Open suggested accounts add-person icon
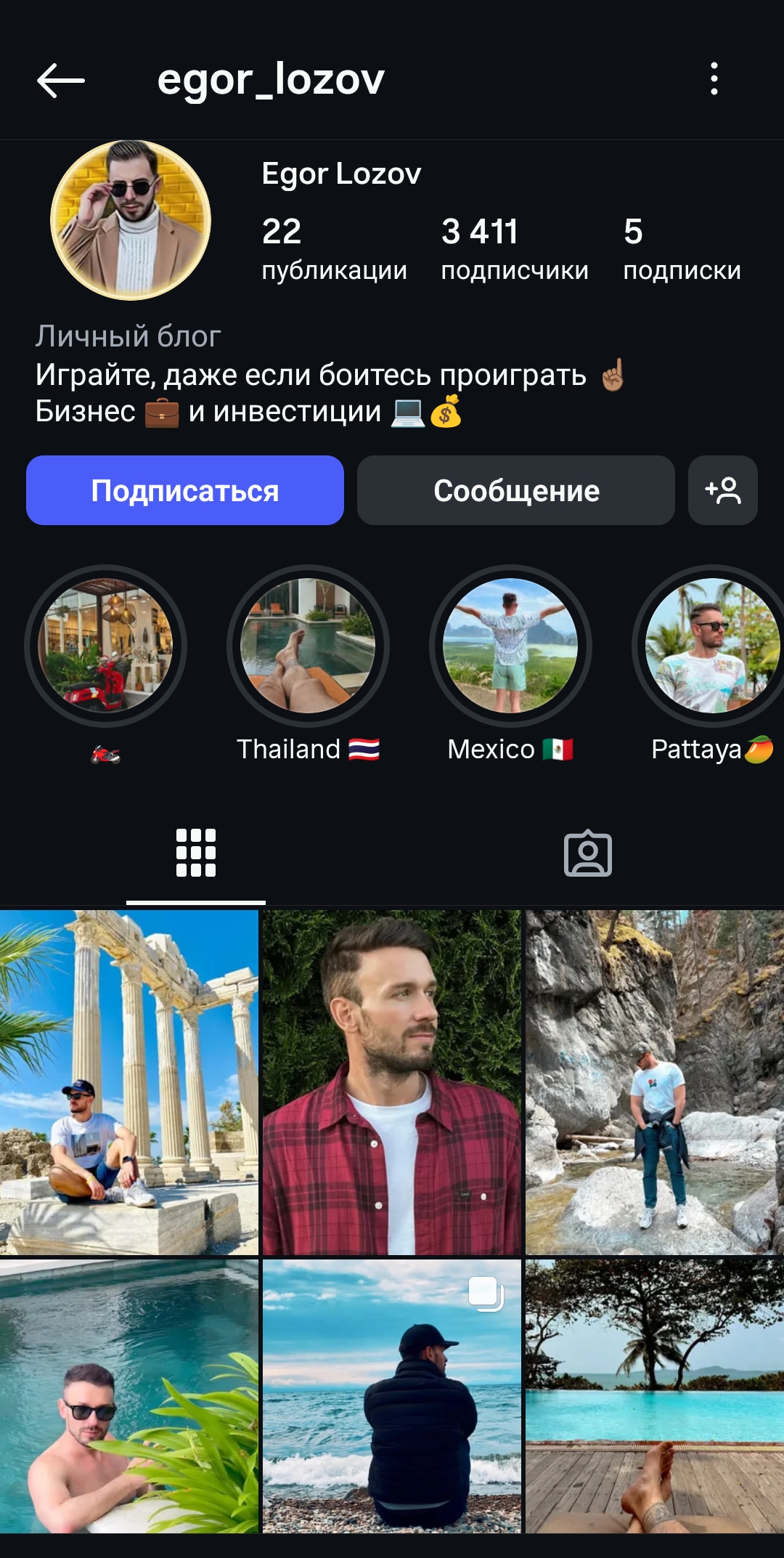This screenshot has height=1558, width=784. (722, 490)
